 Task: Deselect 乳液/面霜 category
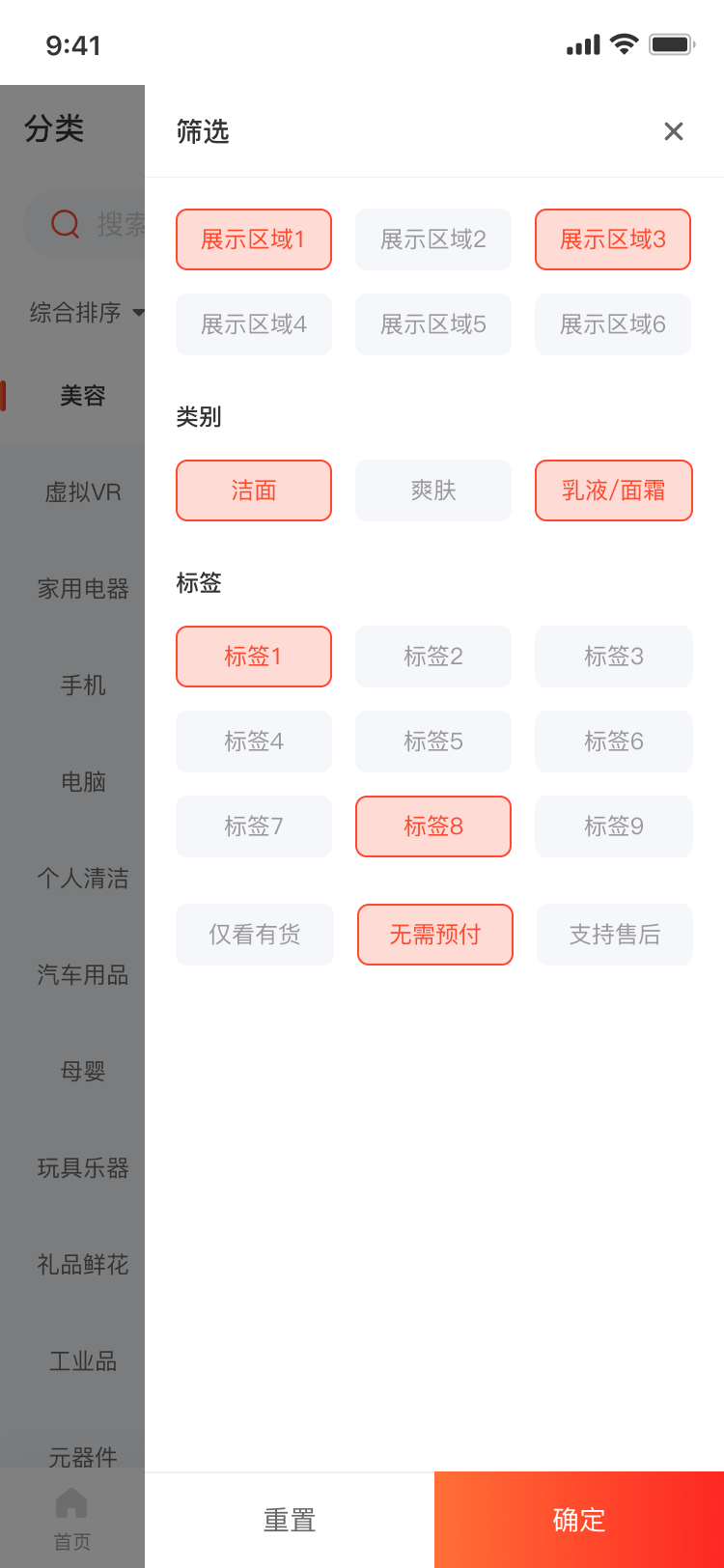[x=613, y=490]
